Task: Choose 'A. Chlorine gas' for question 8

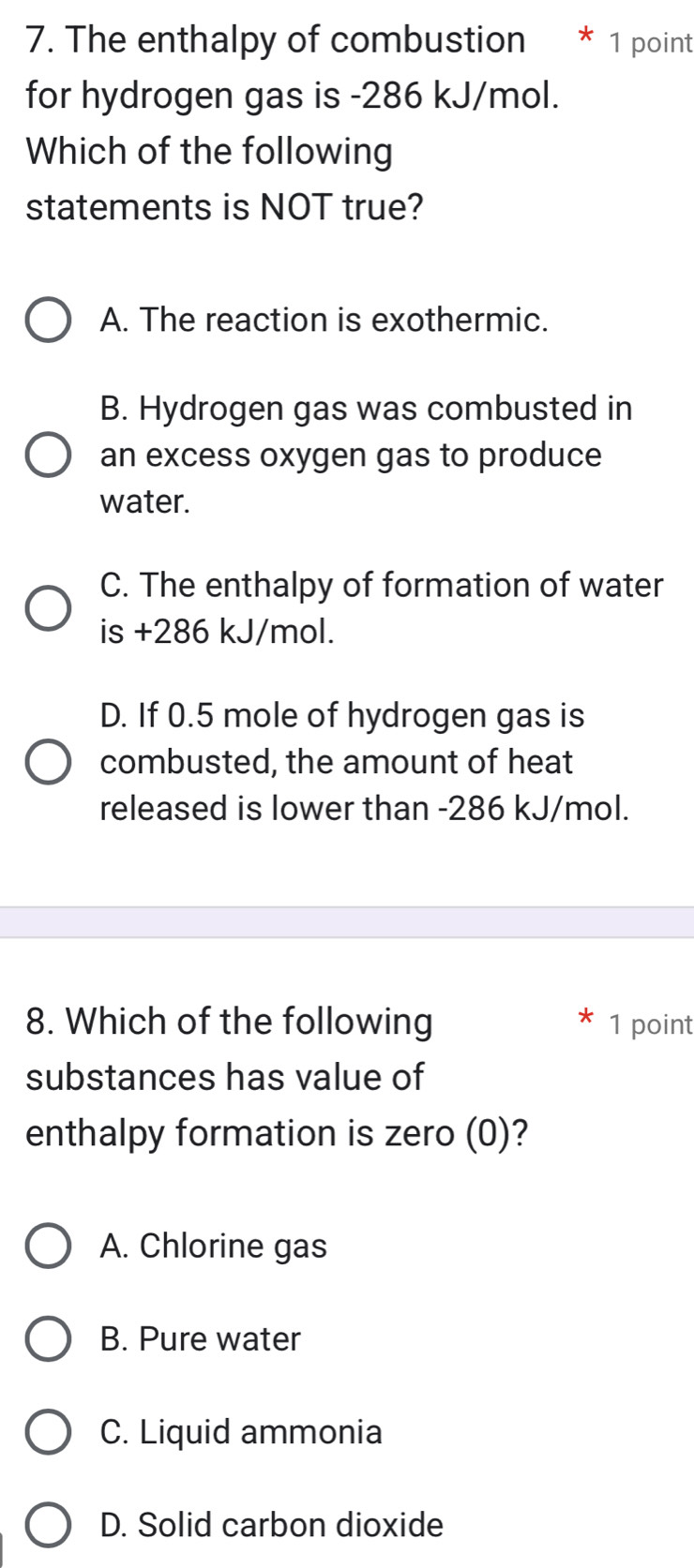Action: click(x=47, y=1247)
